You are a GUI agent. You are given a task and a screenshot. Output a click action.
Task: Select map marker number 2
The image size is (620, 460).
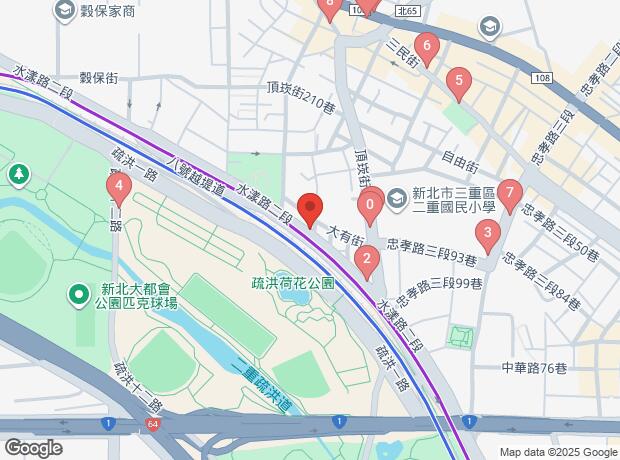(x=367, y=262)
